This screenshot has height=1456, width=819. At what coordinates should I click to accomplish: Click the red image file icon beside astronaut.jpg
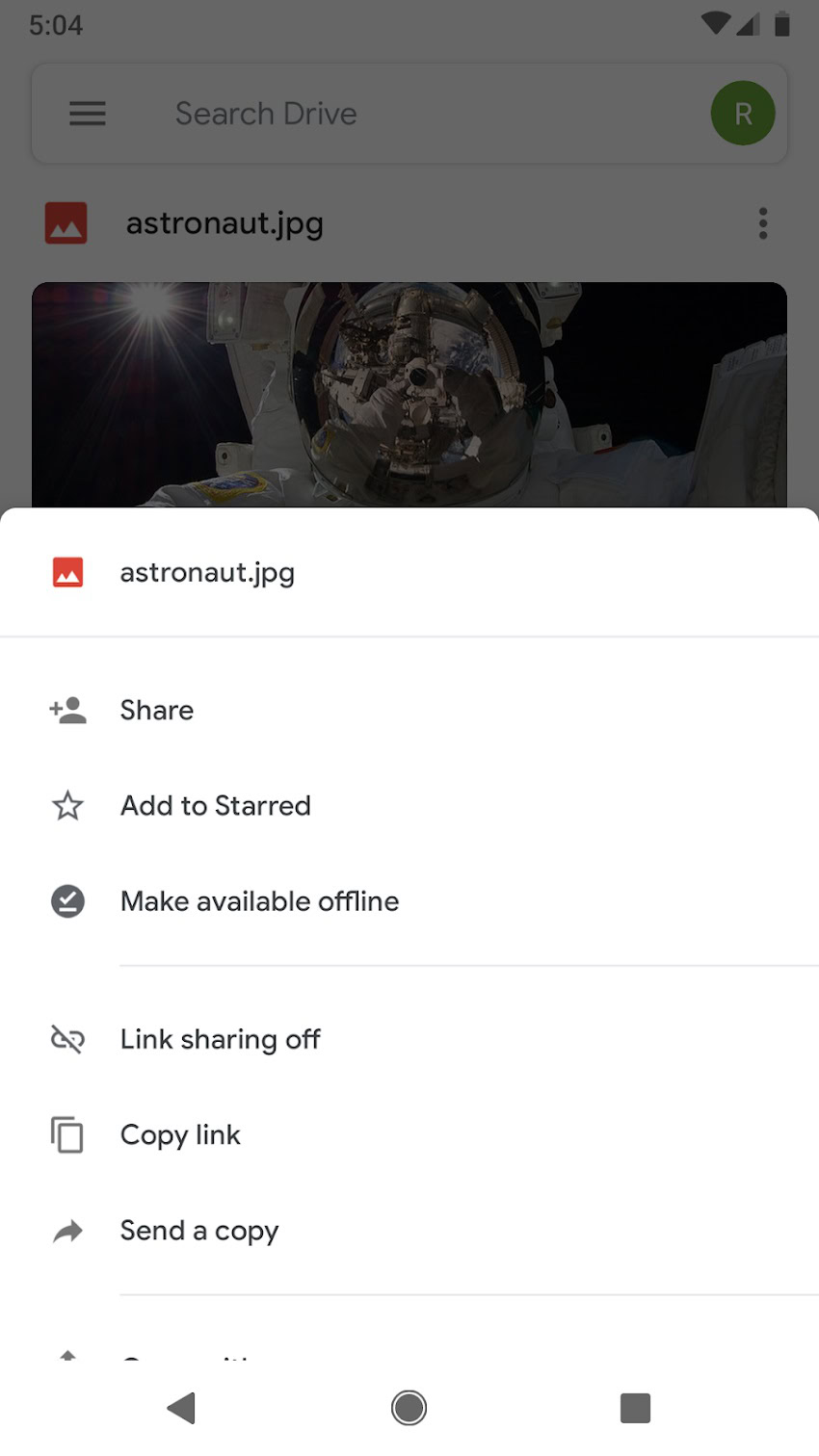(x=66, y=572)
